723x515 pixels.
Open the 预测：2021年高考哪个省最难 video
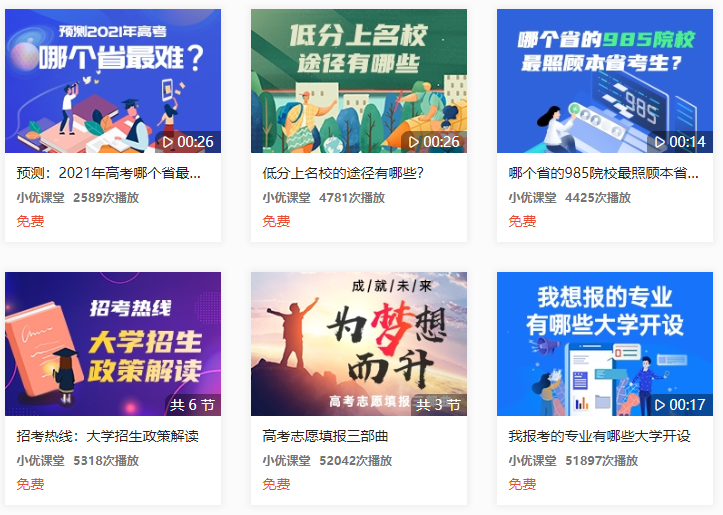click(x=112, y=81)
